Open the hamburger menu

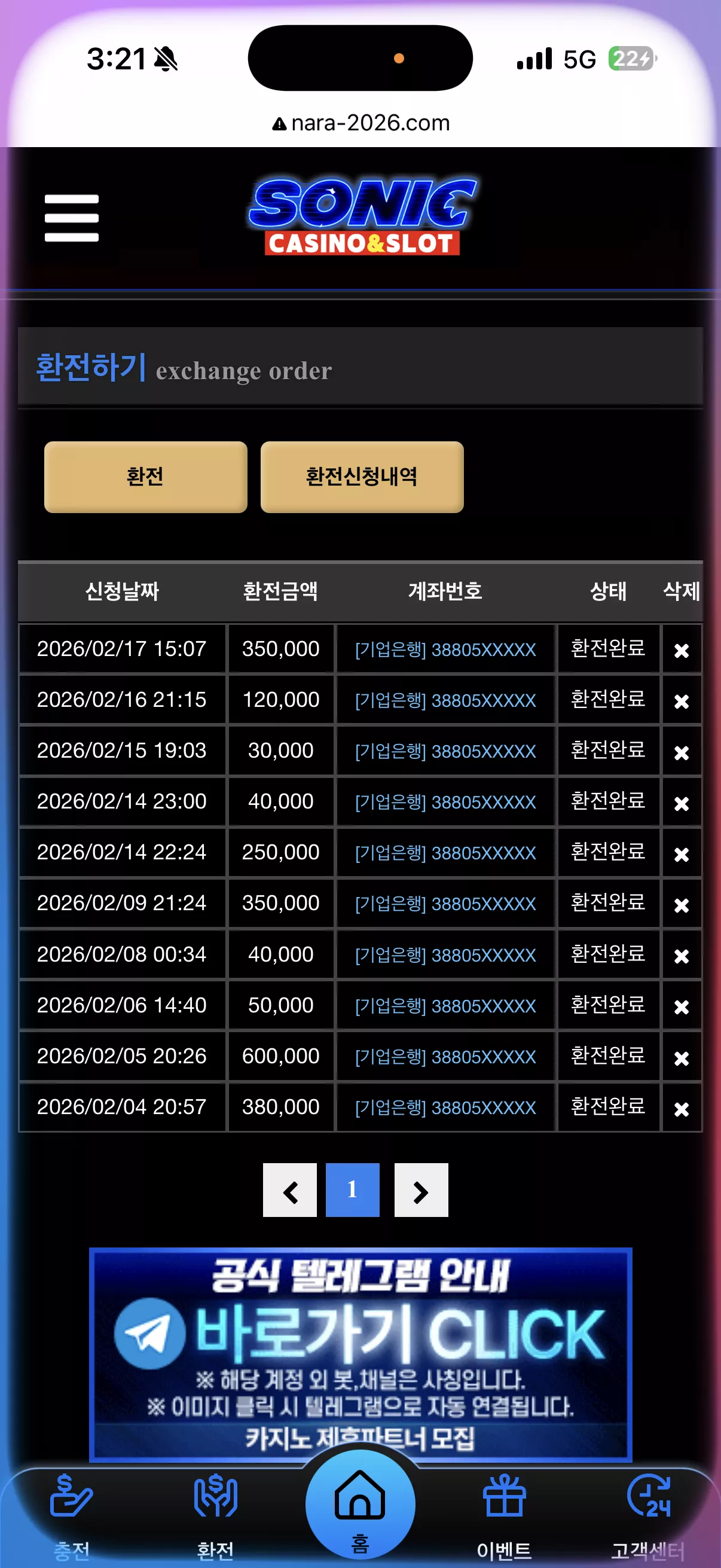(71, 218)
